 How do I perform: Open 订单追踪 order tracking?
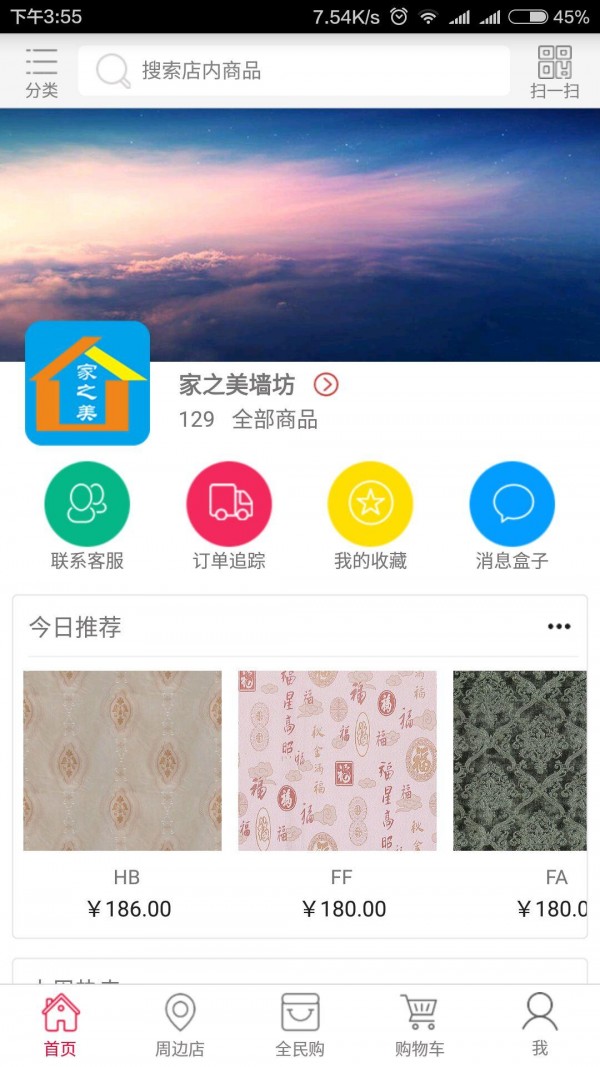coord(229,516)
